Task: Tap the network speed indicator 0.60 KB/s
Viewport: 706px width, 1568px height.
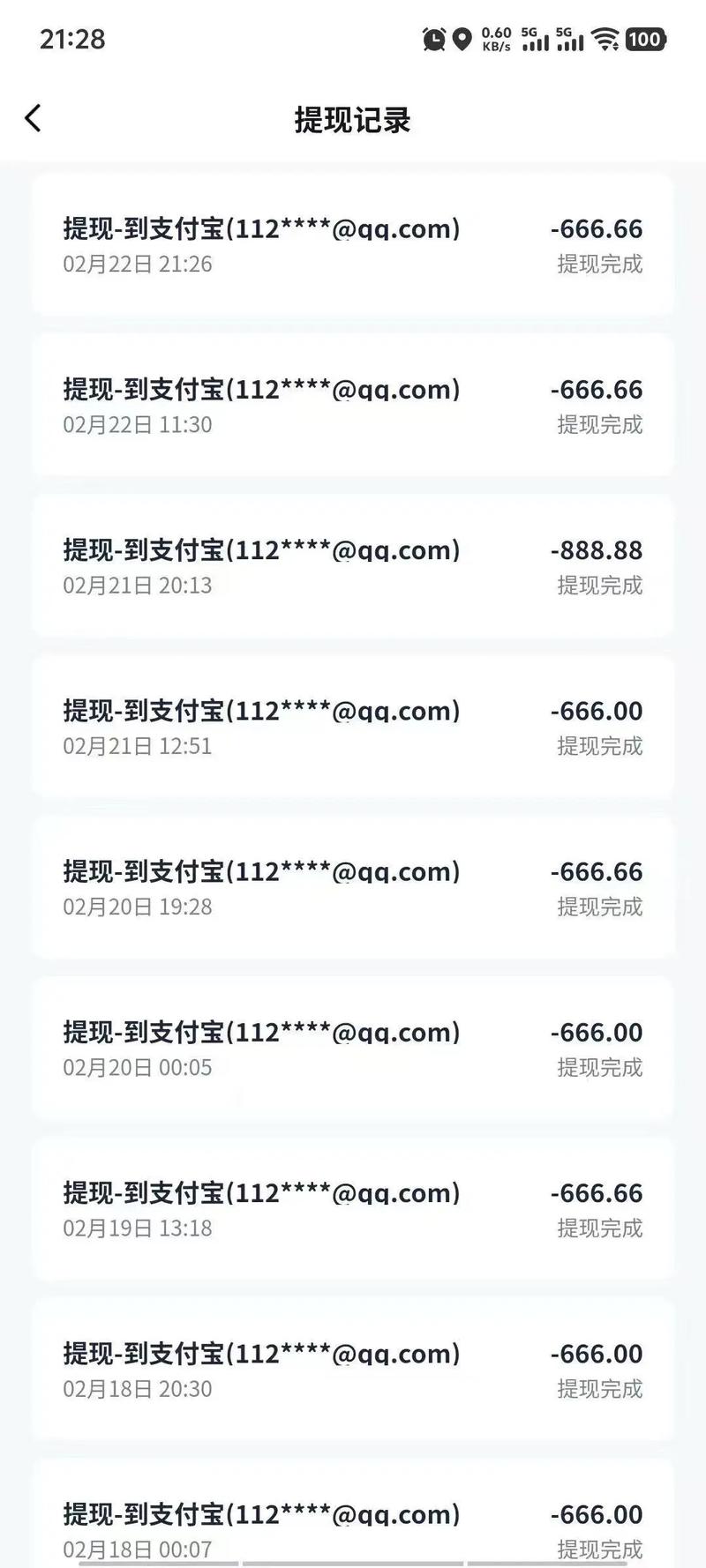Action: (494, 40)
